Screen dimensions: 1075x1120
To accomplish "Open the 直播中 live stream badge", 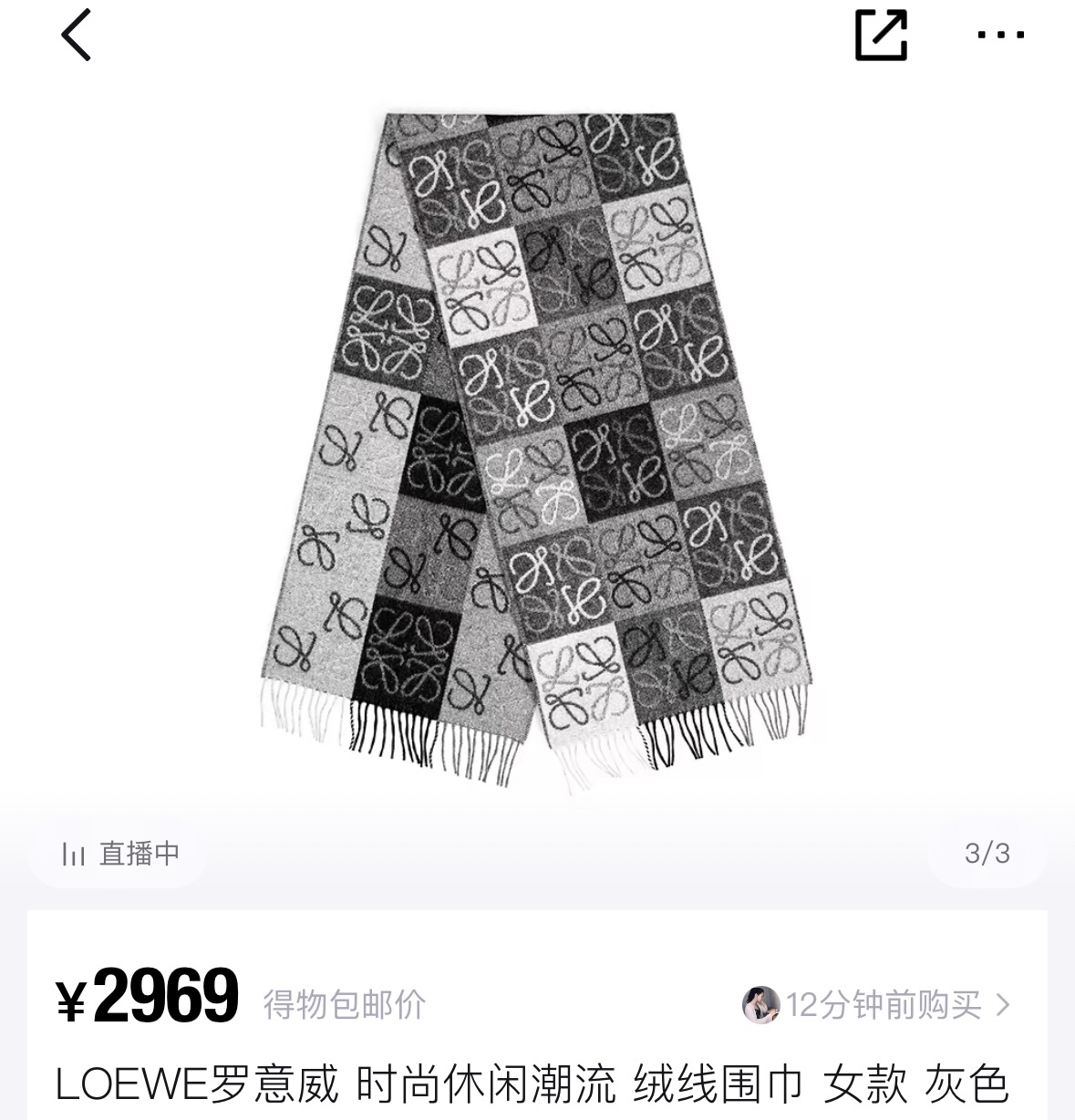I will [119, 854].
